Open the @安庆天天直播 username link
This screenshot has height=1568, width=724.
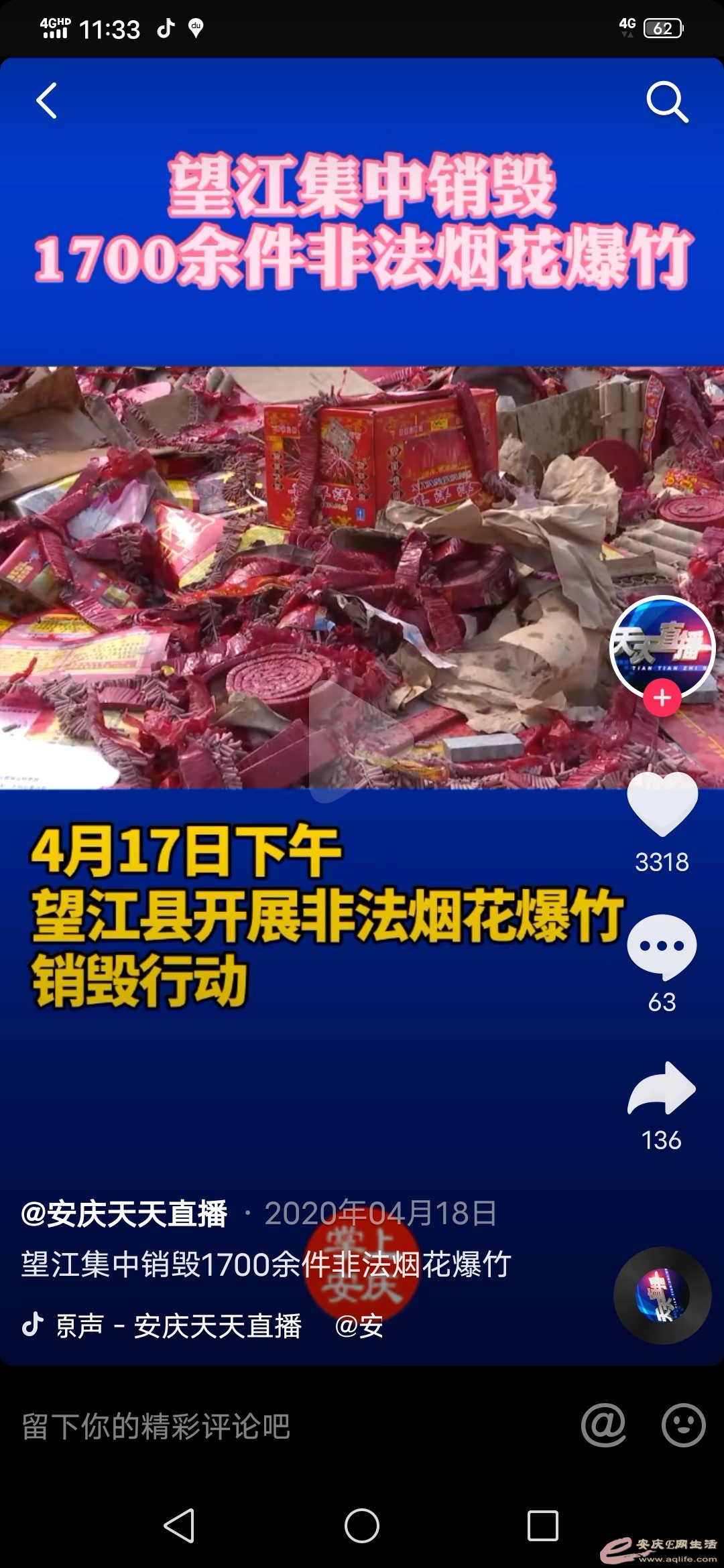[125, 1214]
